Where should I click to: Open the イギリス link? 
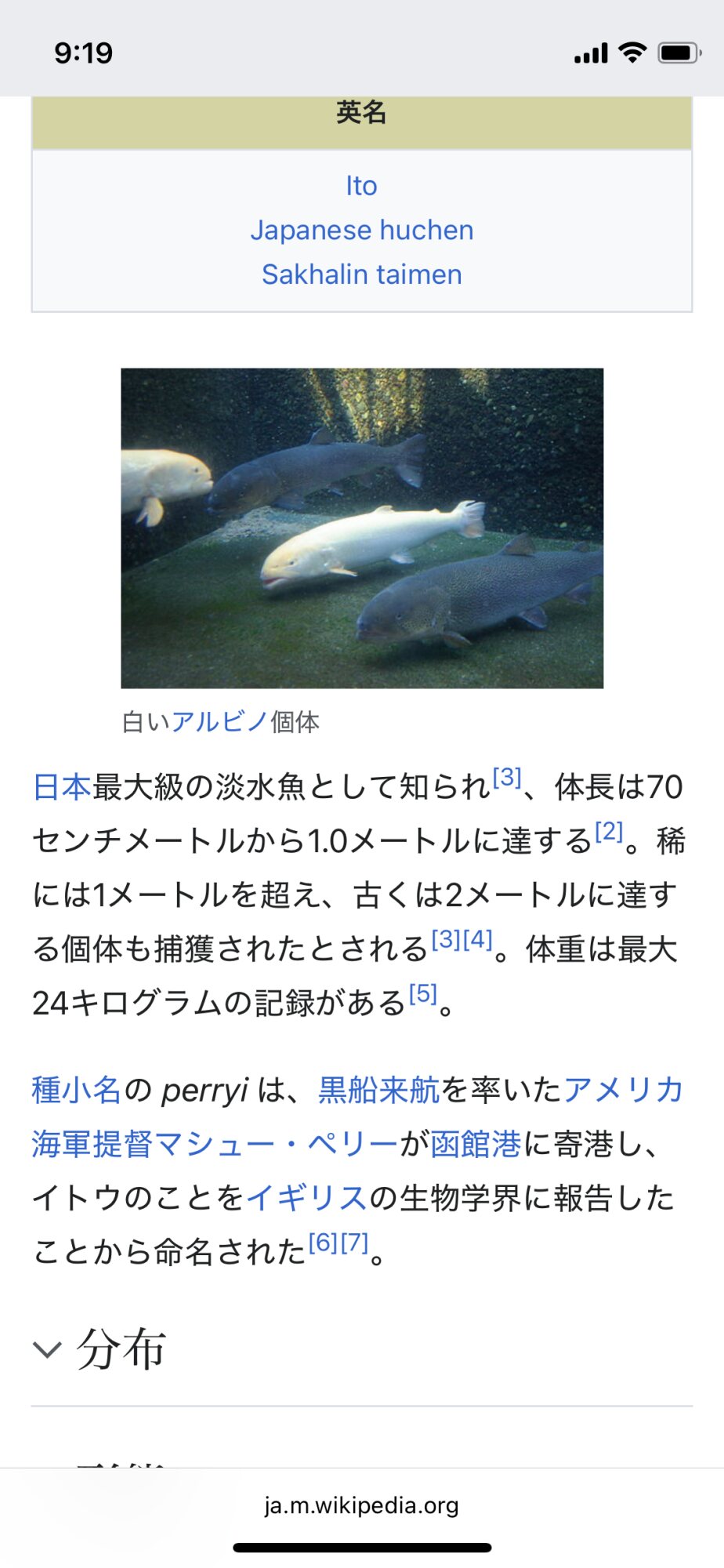coord(306,1198)
